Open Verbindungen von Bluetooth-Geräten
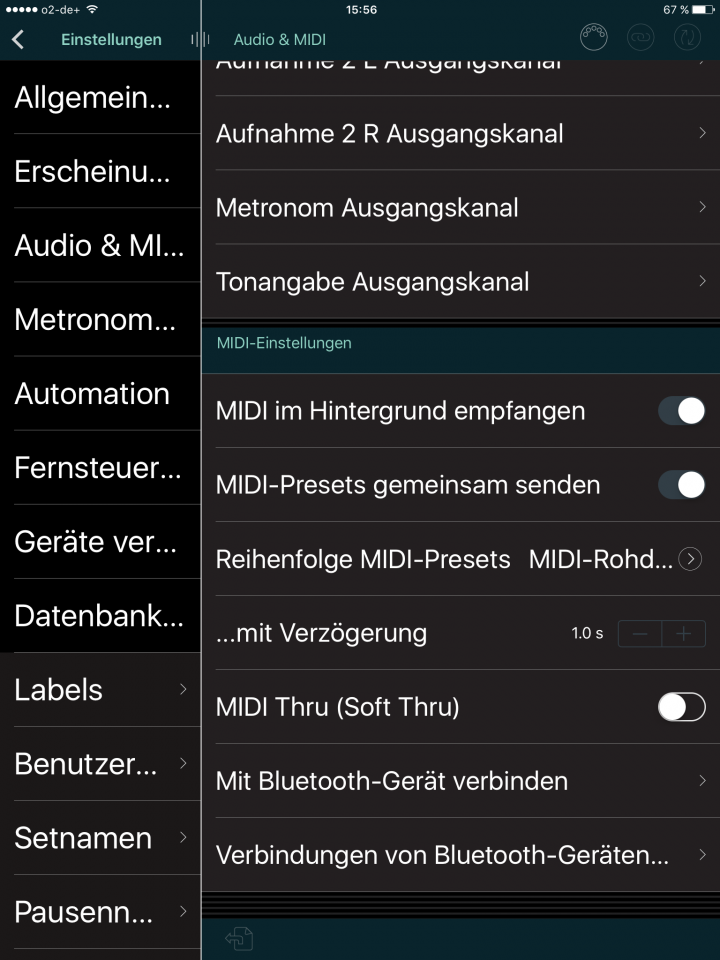The image size is (720, 960). 460,855
